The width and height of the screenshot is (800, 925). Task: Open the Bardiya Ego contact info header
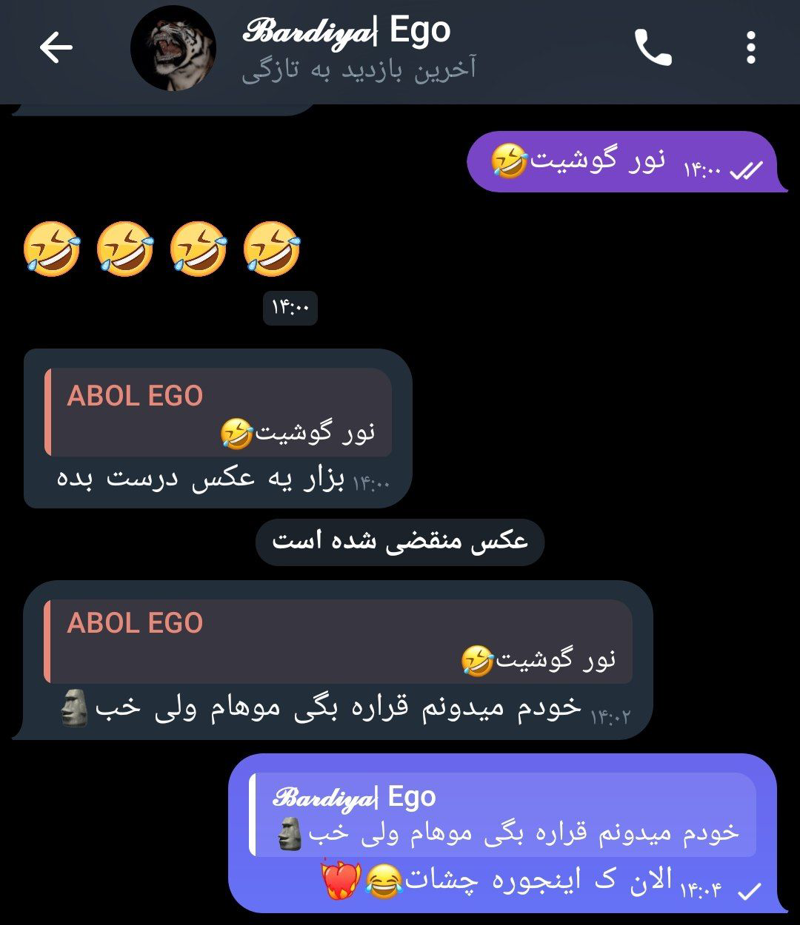point(360,48)
